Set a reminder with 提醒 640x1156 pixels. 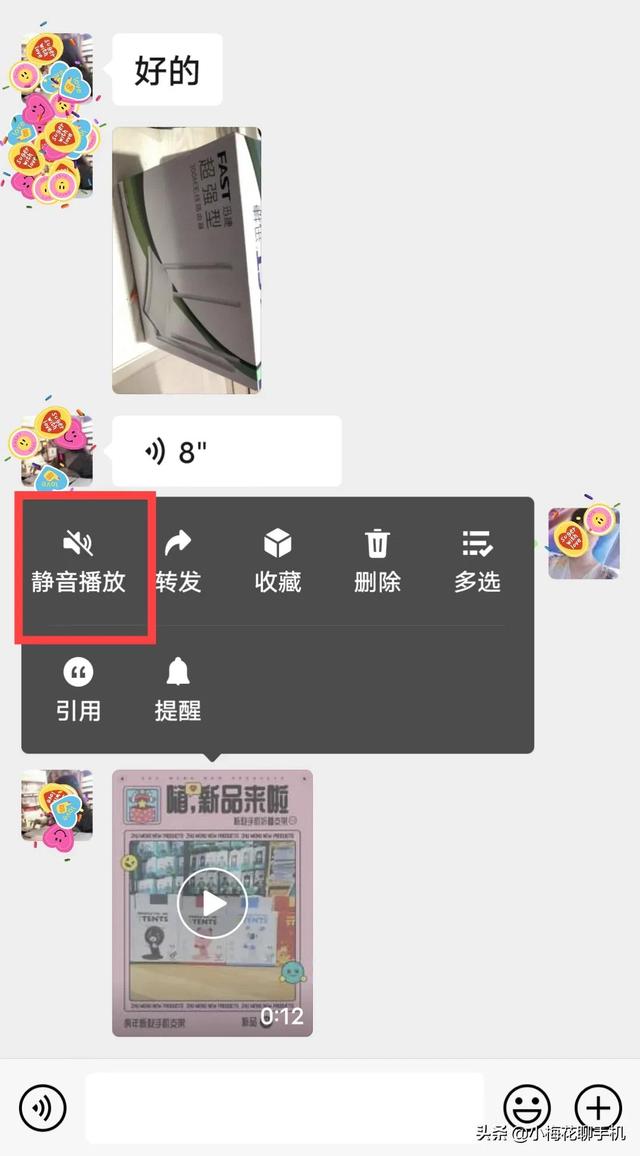coord(178,691)
